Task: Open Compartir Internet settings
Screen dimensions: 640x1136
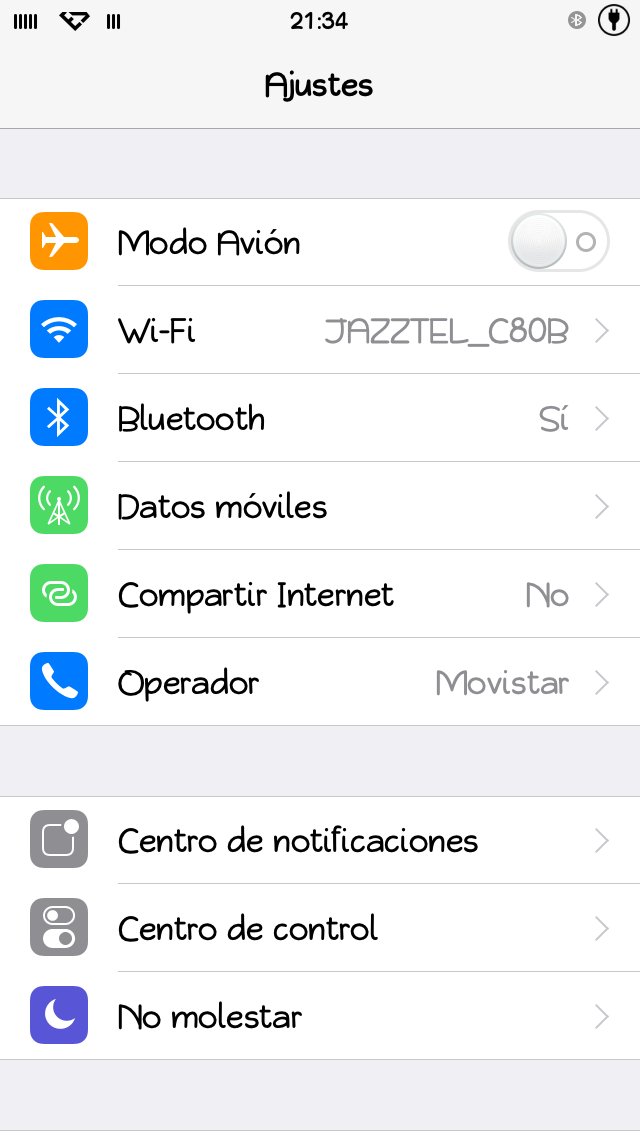Action: coord(320,594)
